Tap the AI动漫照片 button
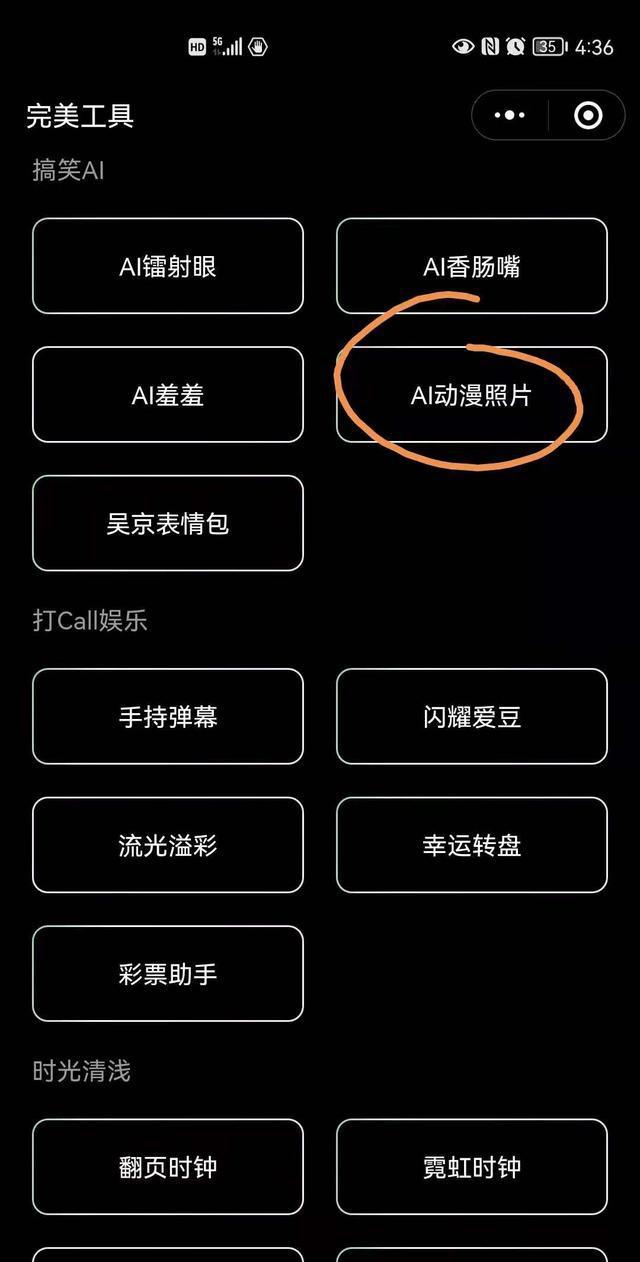Image resolution: width=640 pixels, height=1262 pixels. tap(471, 395)
